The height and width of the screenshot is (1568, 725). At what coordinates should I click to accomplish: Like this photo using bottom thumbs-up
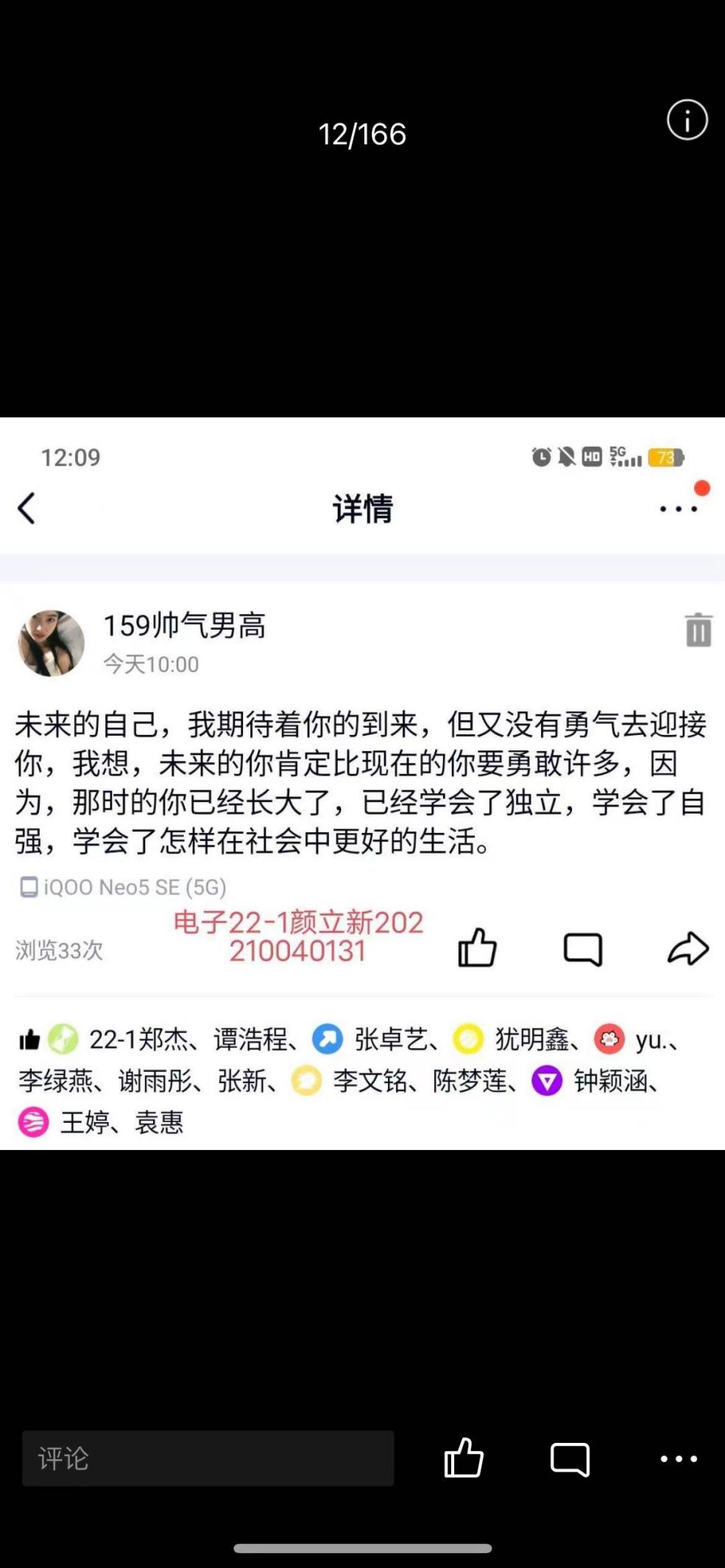click(x=464, y=1458)
